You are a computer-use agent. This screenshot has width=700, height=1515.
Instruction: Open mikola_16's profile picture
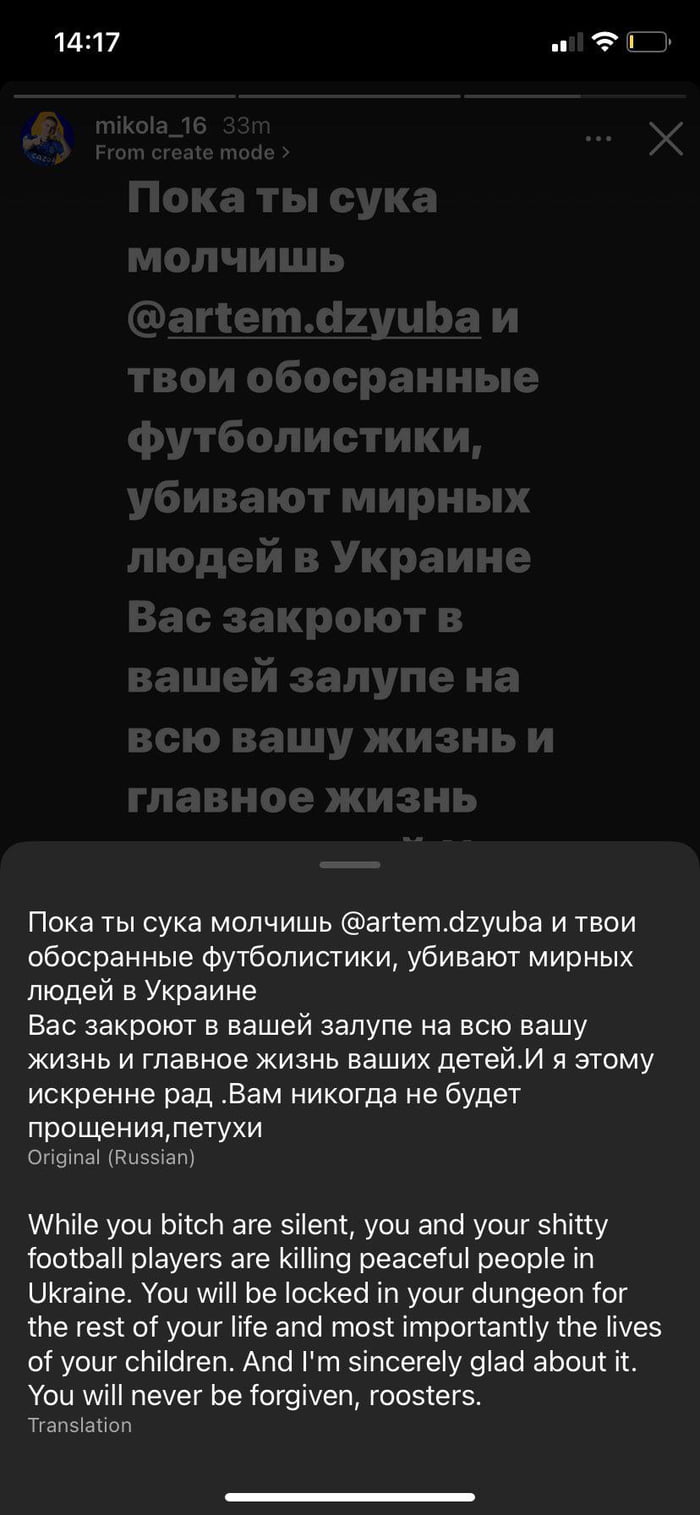(47, 139)
